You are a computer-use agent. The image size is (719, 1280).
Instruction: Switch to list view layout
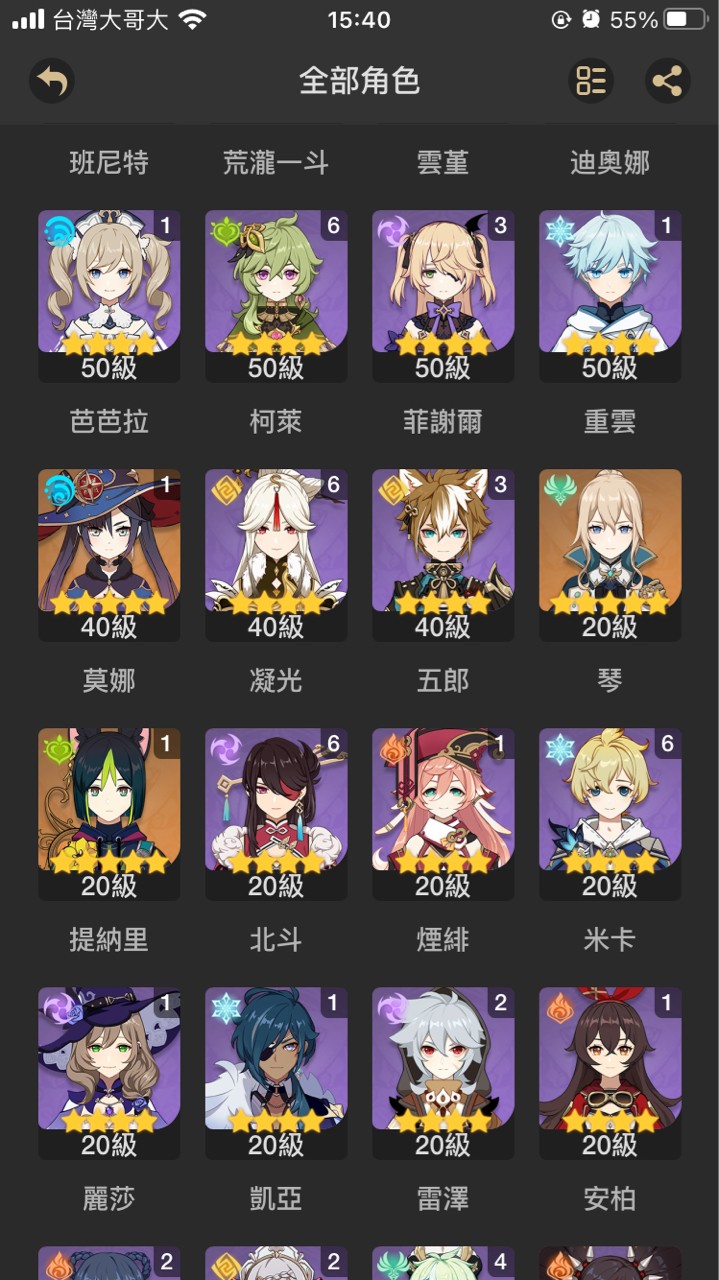pos(591,81)
